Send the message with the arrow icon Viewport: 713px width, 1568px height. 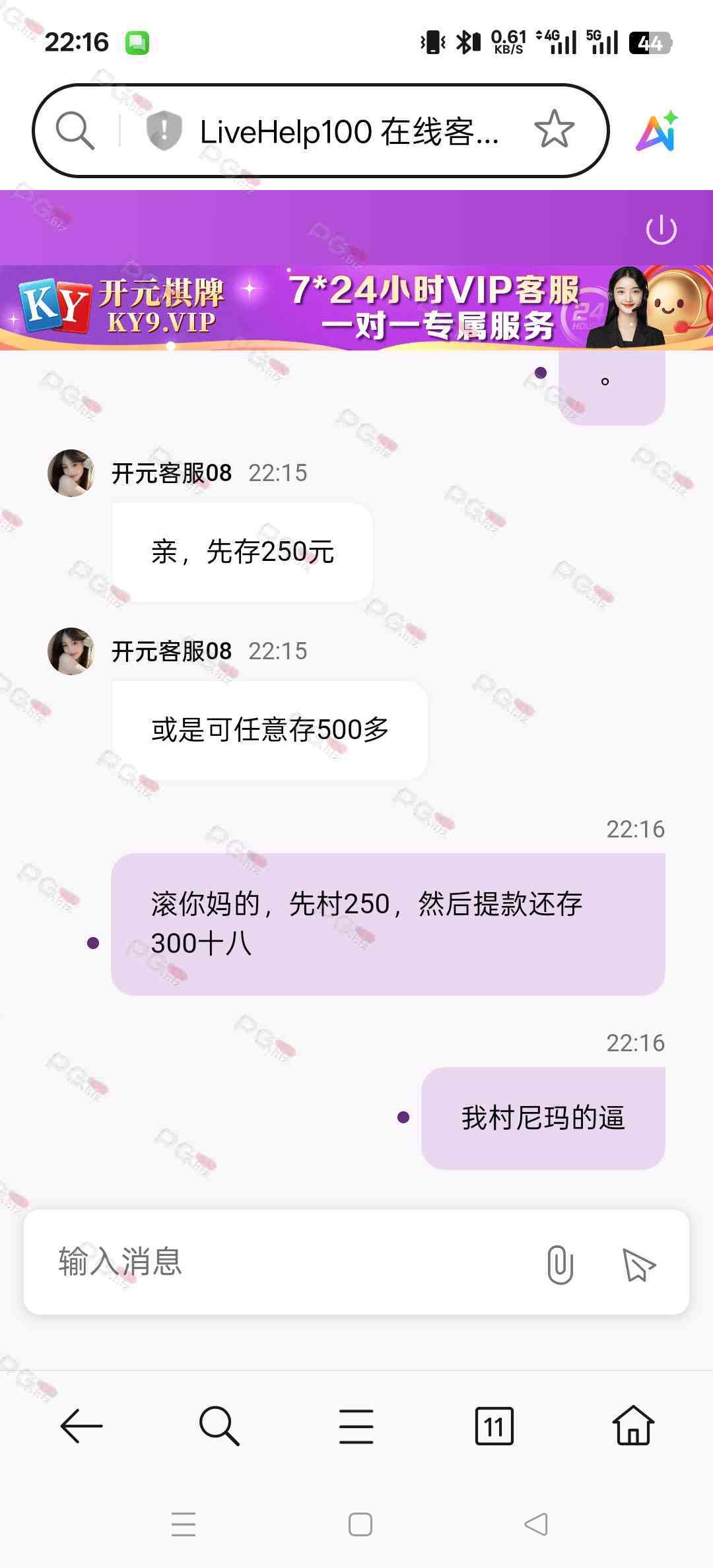click(638, 1264)
